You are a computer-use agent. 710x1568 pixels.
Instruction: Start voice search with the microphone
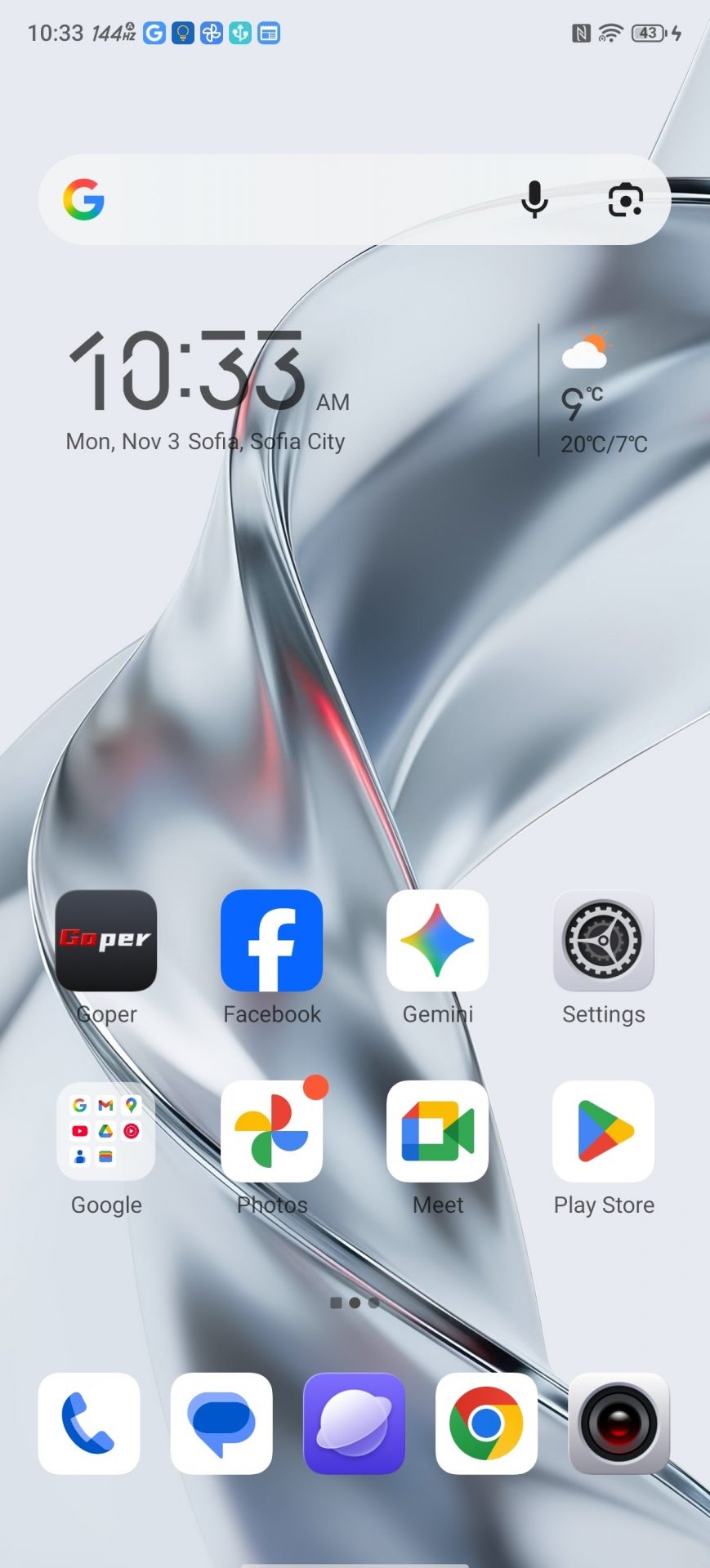click(534, 200)
